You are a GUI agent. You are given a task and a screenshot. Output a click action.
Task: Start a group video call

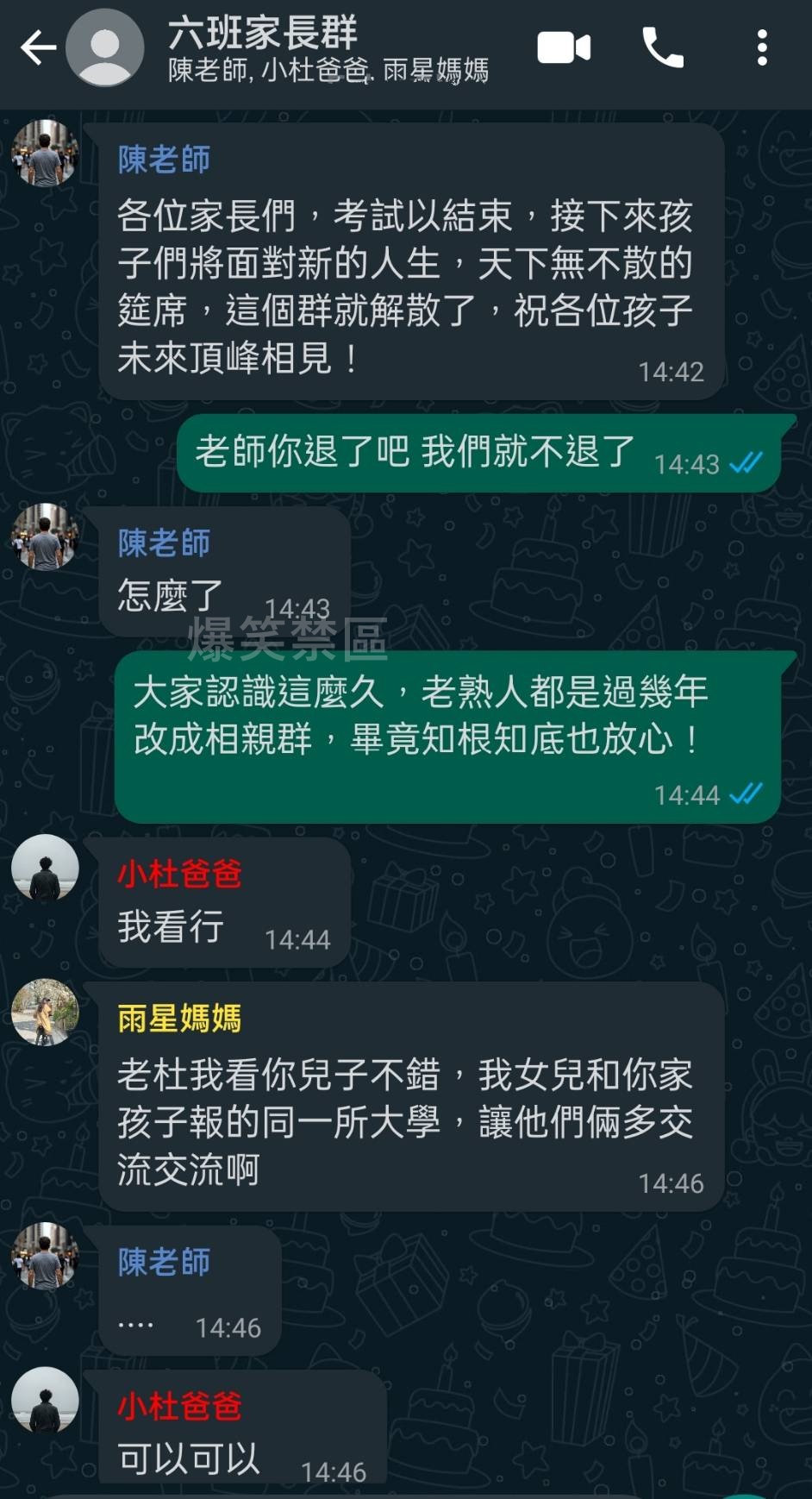[564, 47]
